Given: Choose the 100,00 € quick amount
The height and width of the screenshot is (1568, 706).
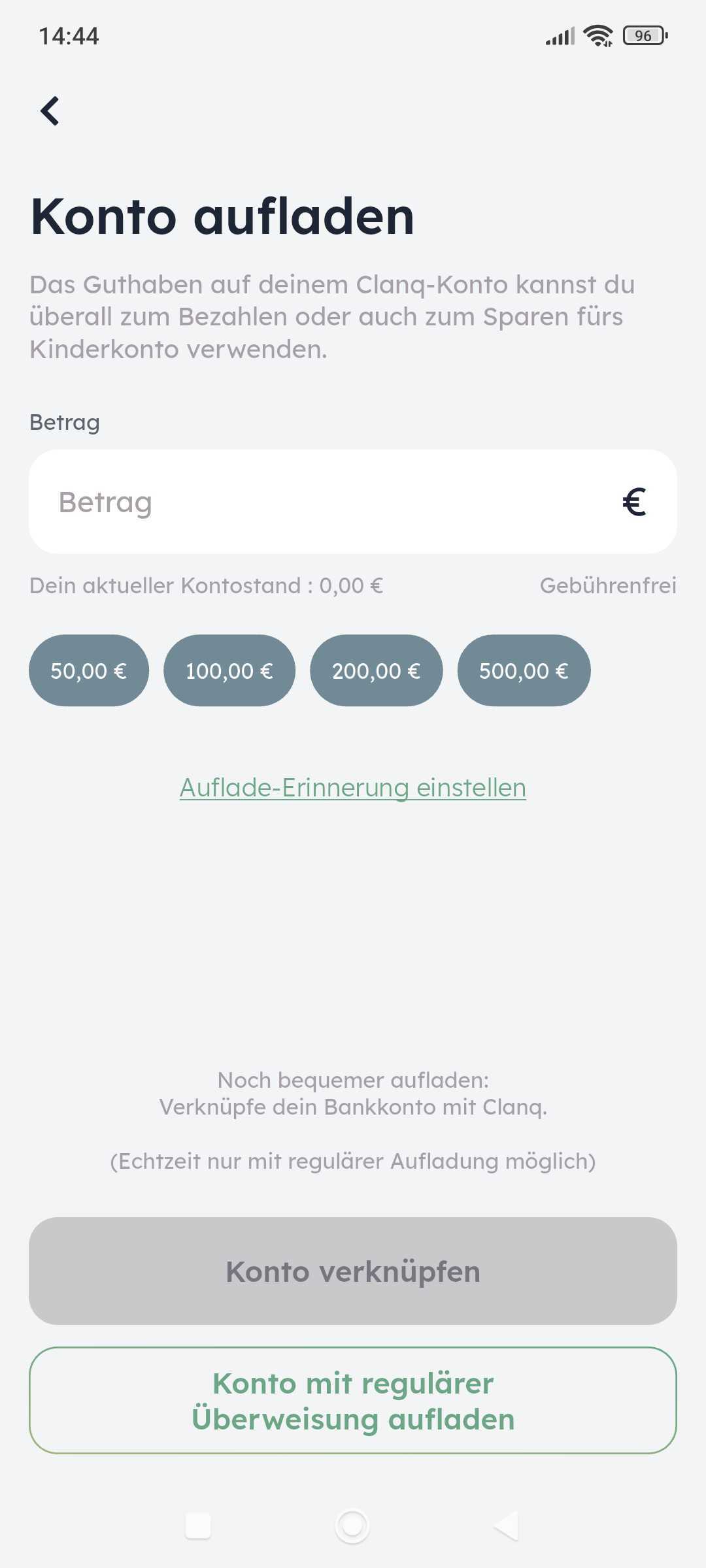Looking at the screenshot, I should pos(229,670).
